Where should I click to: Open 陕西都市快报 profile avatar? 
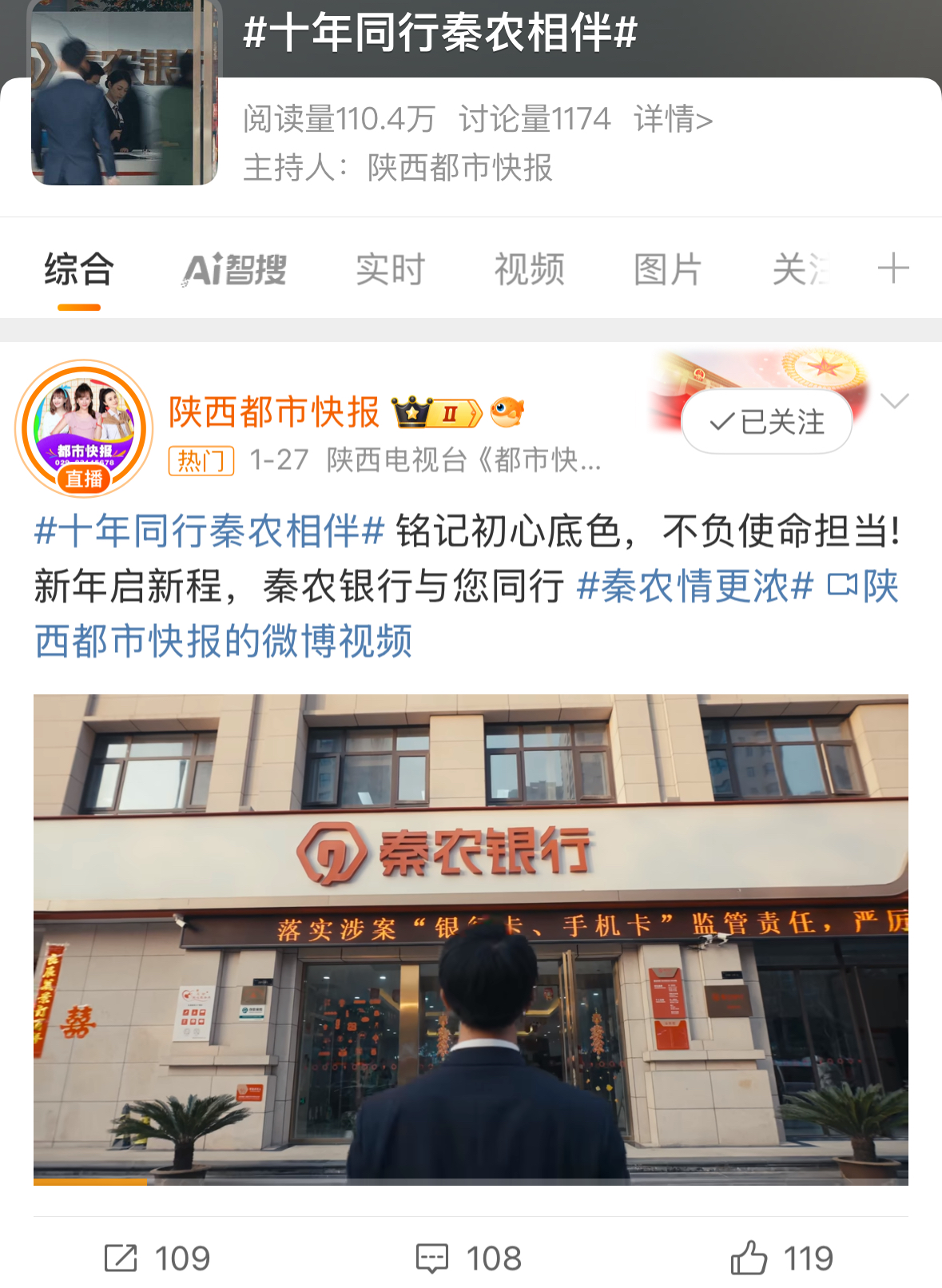[84, 427]
